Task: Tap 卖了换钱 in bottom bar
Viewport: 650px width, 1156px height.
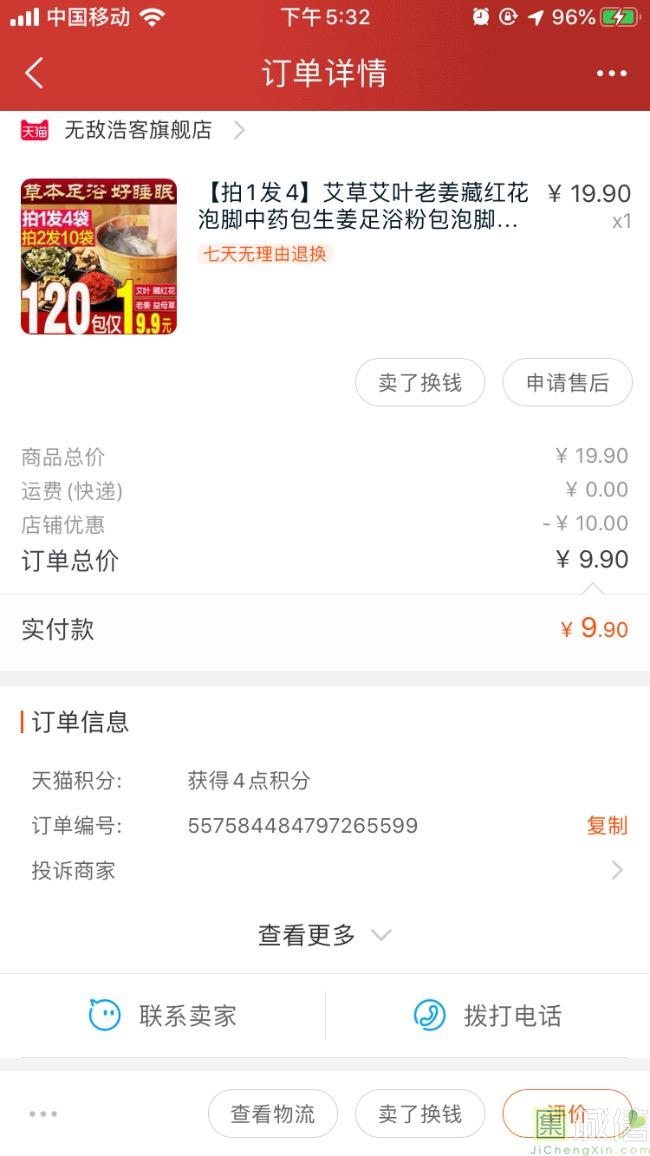Action: [x=420, y=1113]
